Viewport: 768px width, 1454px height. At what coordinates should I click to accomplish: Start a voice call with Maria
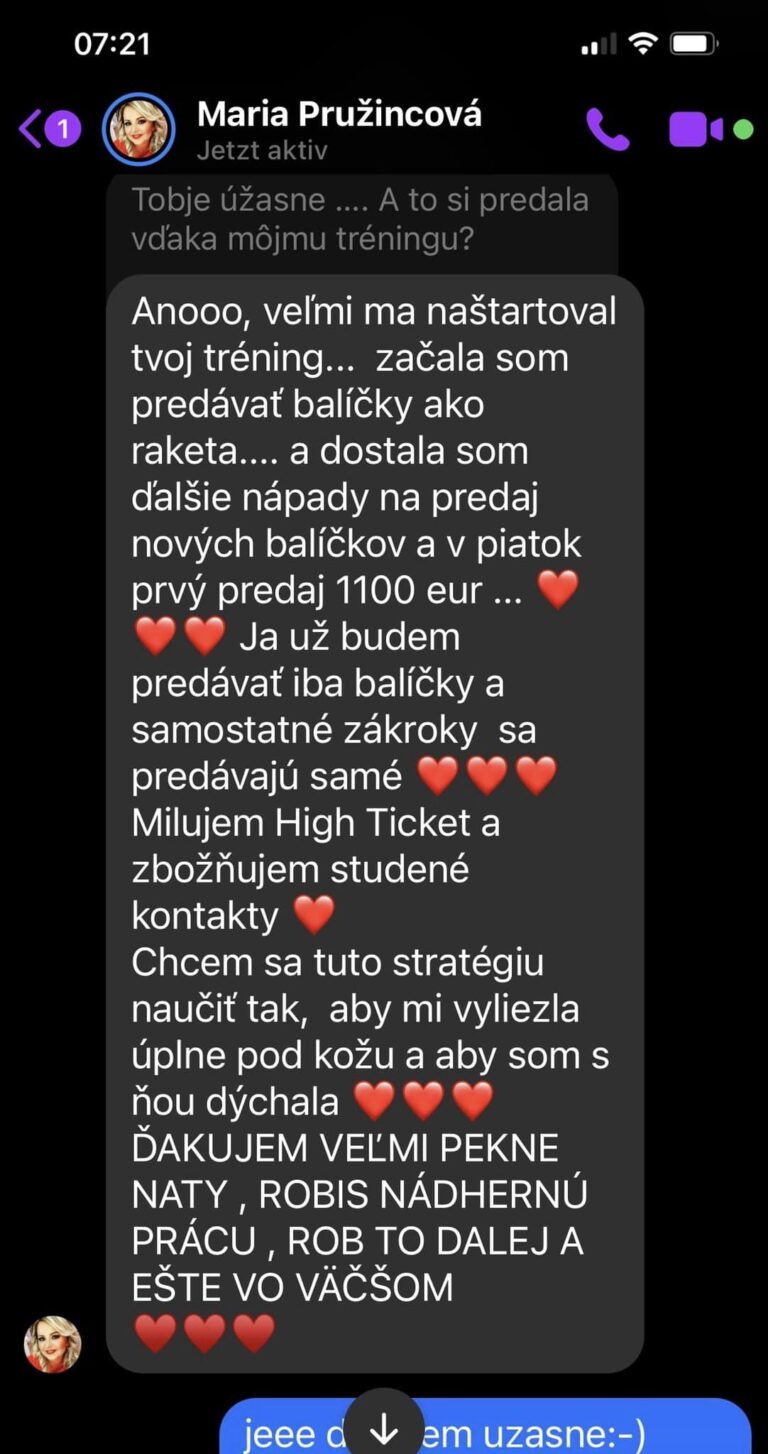click(x=607, y=129)
